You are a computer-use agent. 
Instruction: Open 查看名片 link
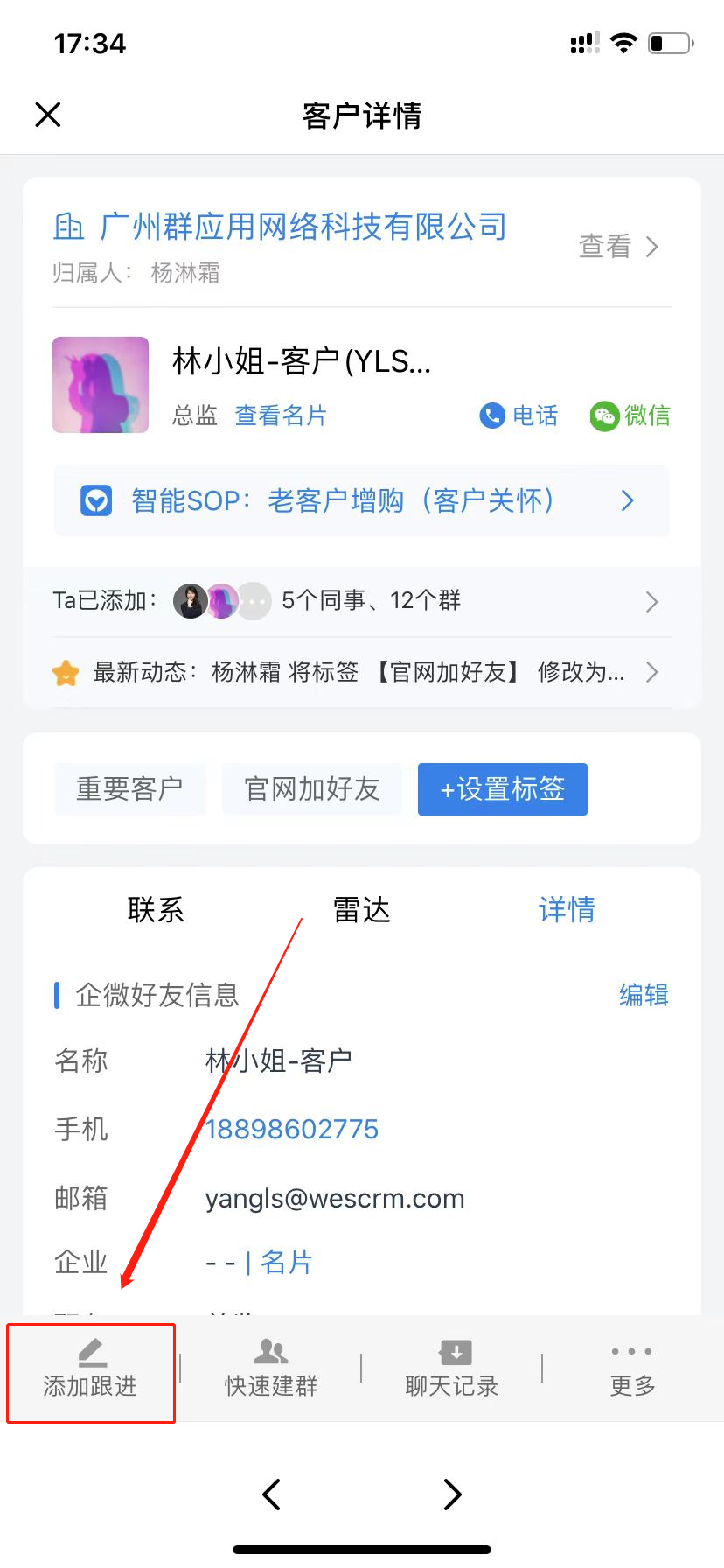click(x=281, y=416)
